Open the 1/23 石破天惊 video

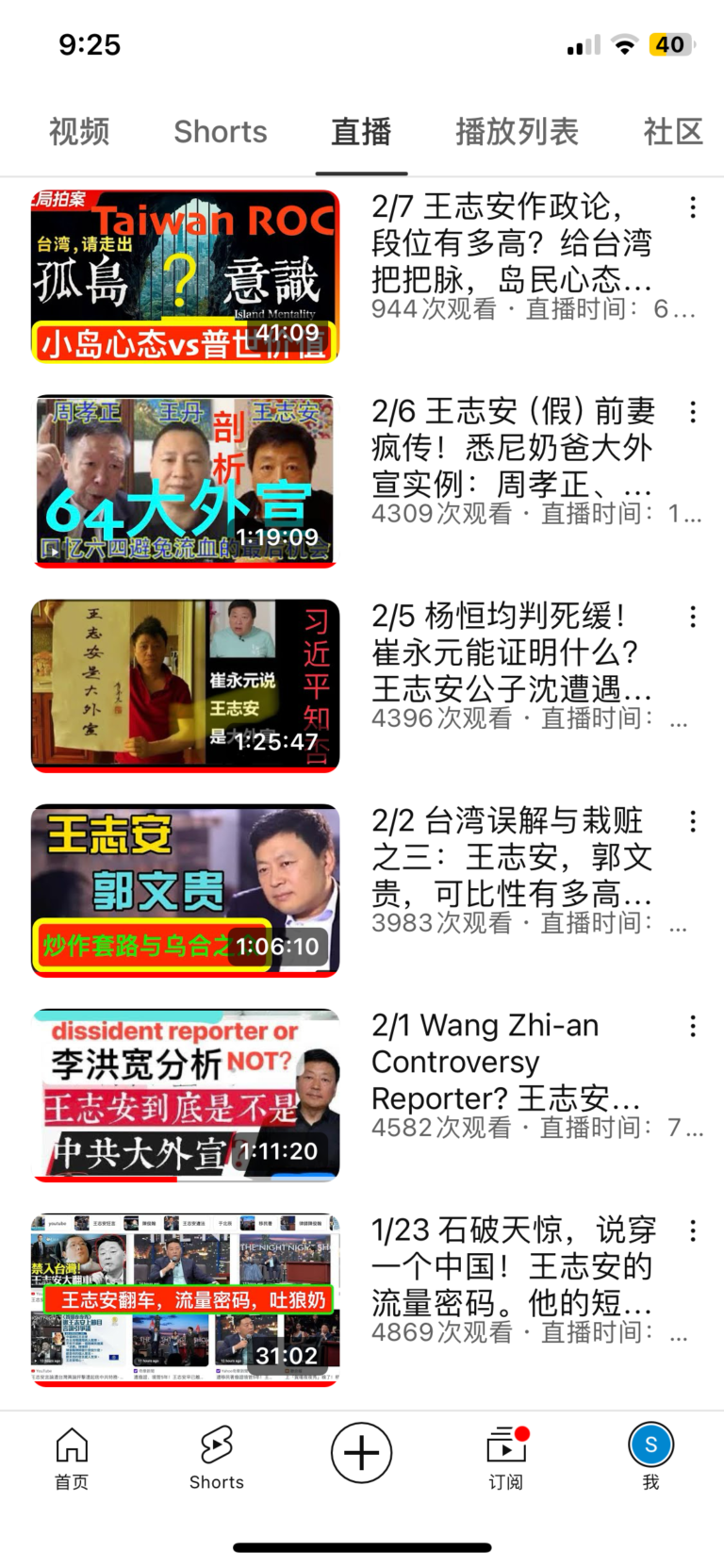(185, 1299)
